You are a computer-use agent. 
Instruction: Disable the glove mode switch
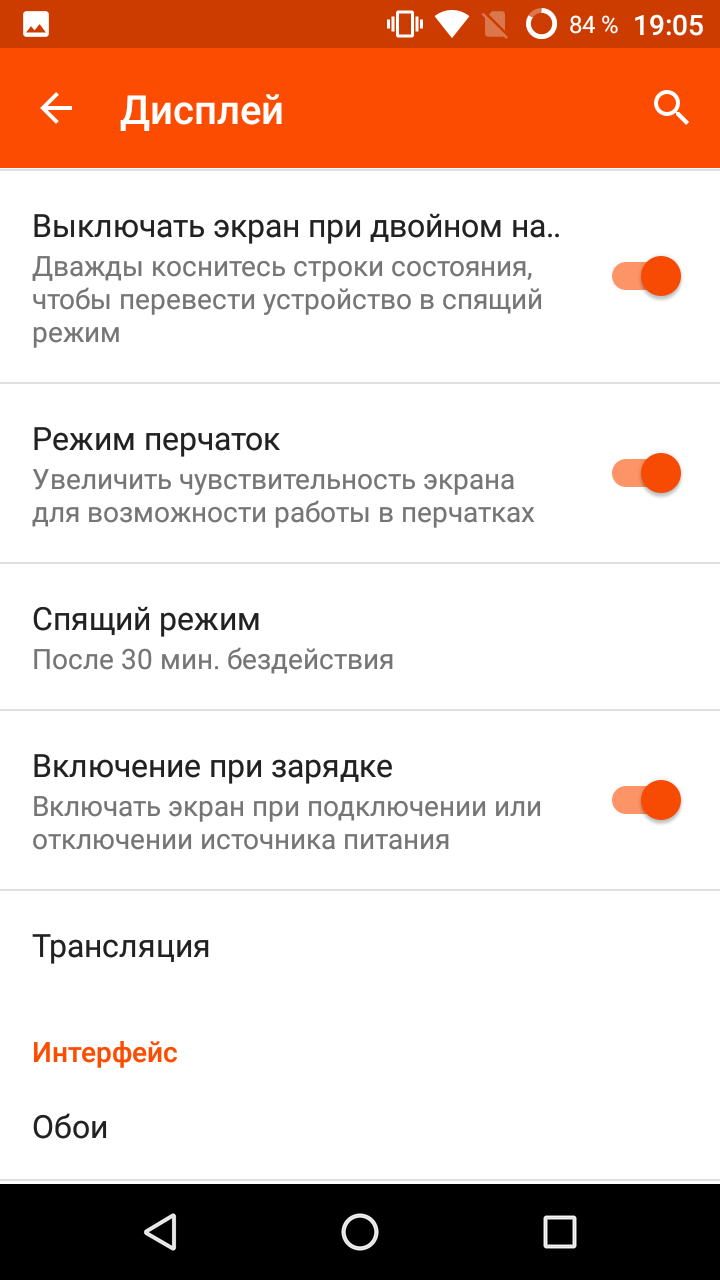646,473
